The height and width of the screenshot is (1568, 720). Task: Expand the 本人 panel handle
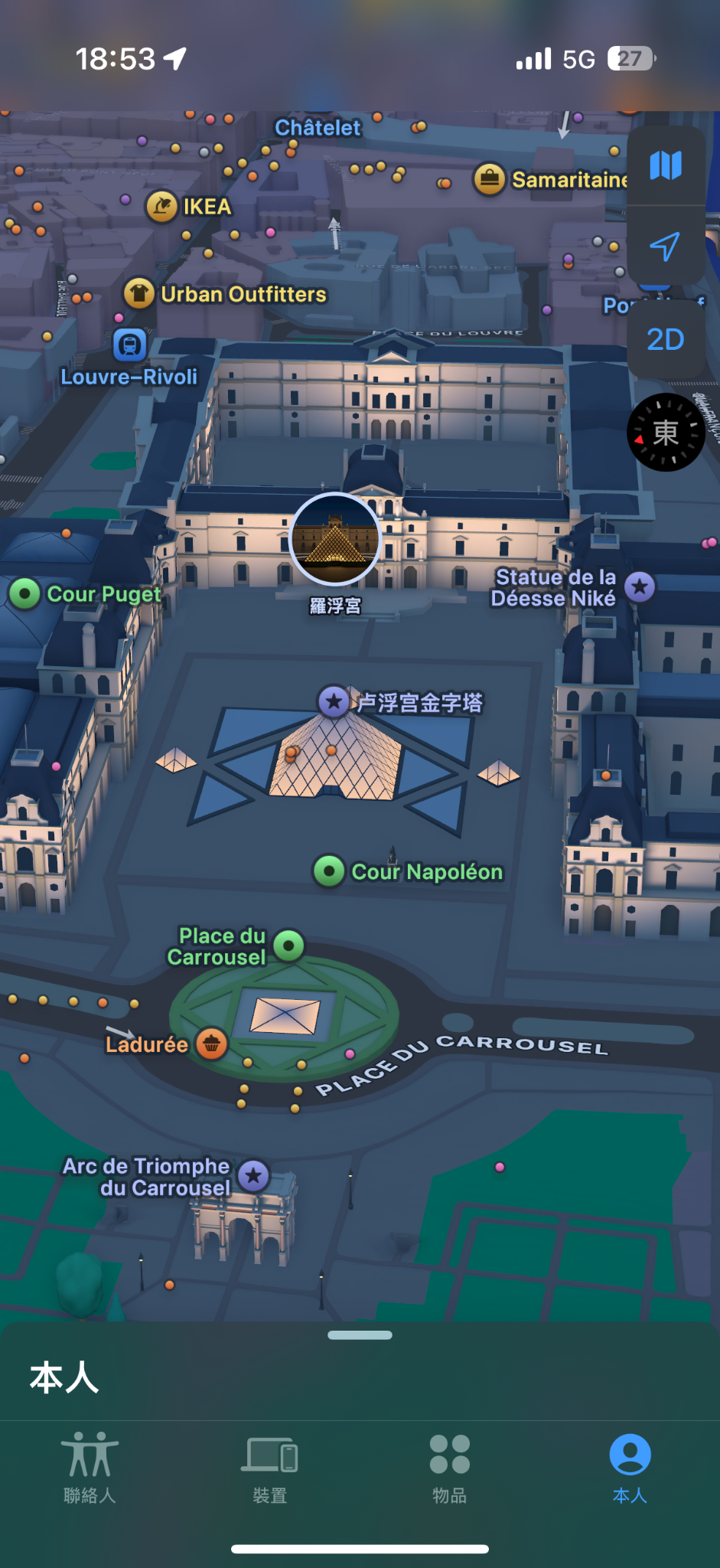coord(360,1335)
